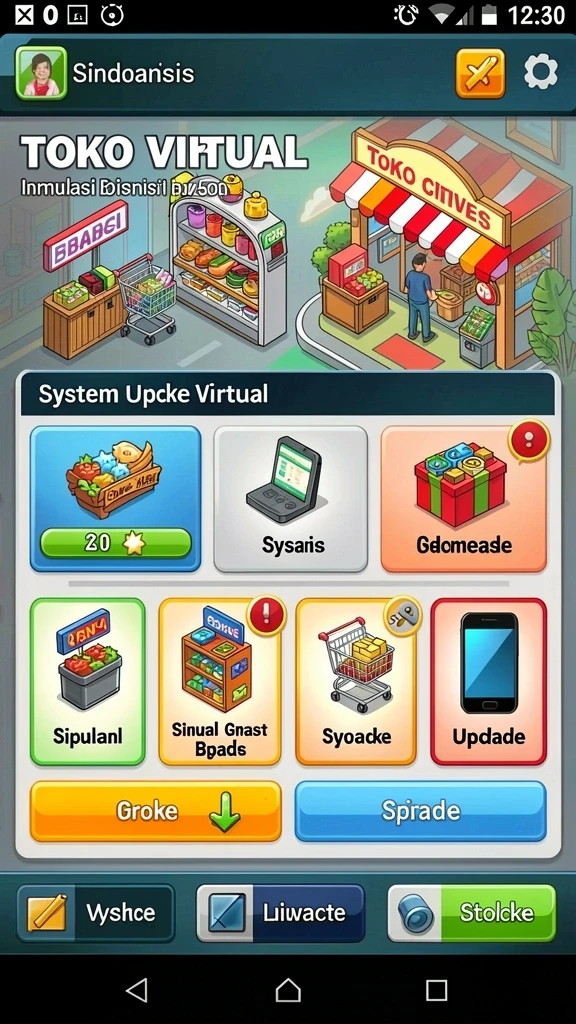
Task: Open the Syoacke shopping cart card
Action: [x=356, y=681]
